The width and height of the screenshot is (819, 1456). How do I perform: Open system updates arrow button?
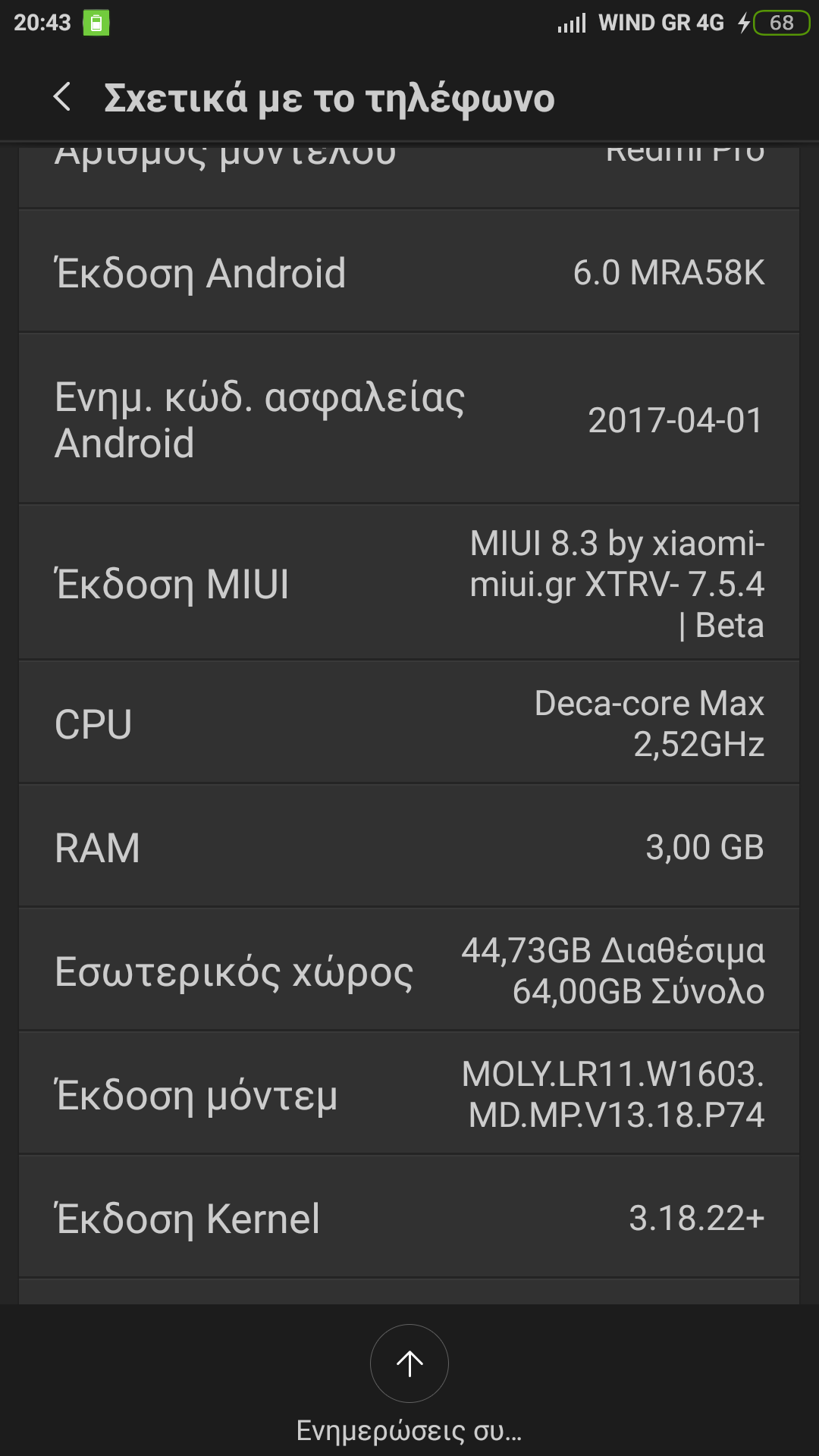[409, 1363]
